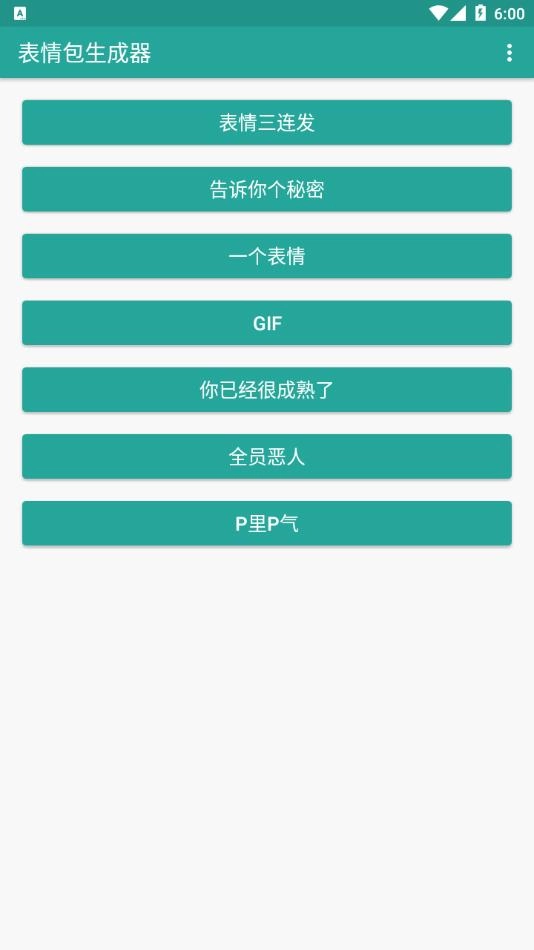Select the 一个表情 option

(x=267, y=256)
